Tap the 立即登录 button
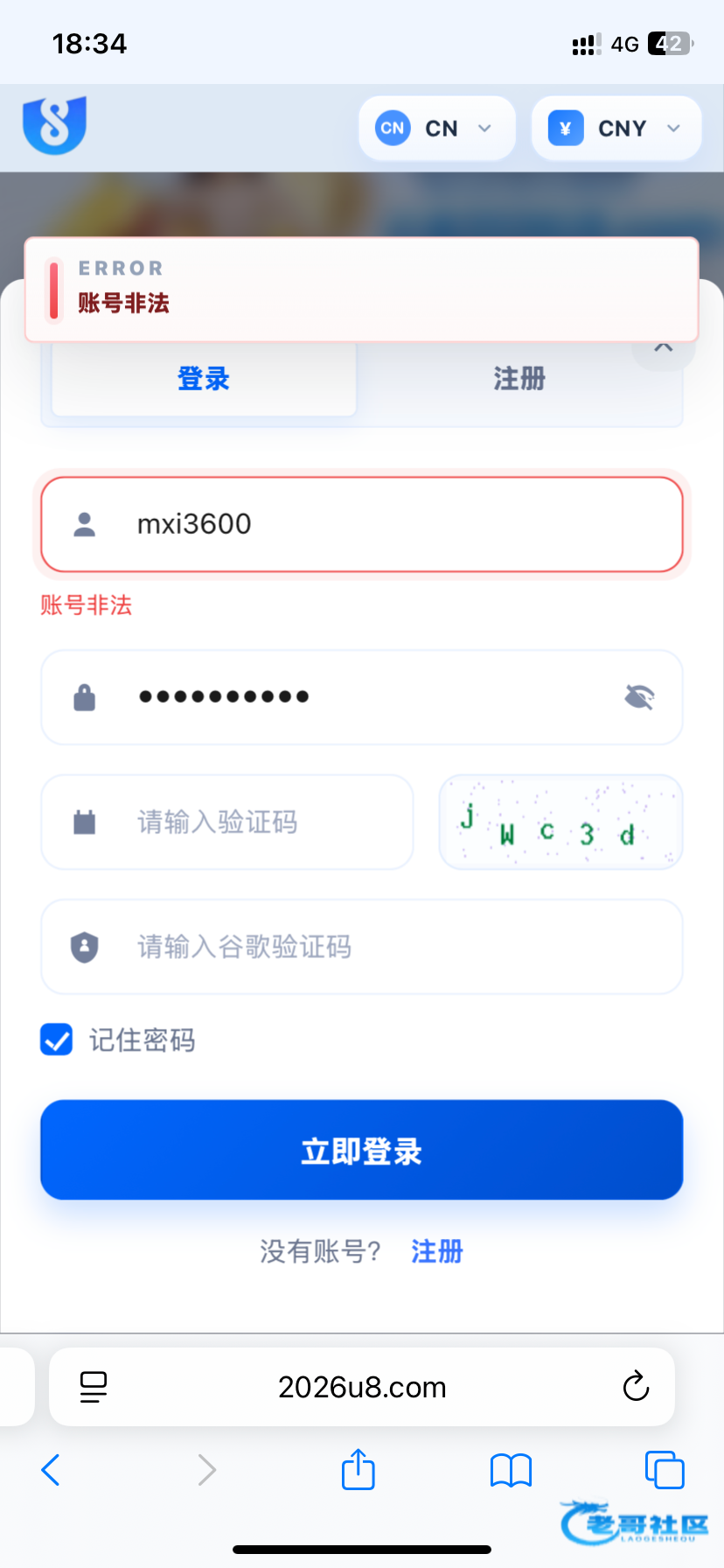This screenshot has width=724, height=1568. pos(362,1150)
